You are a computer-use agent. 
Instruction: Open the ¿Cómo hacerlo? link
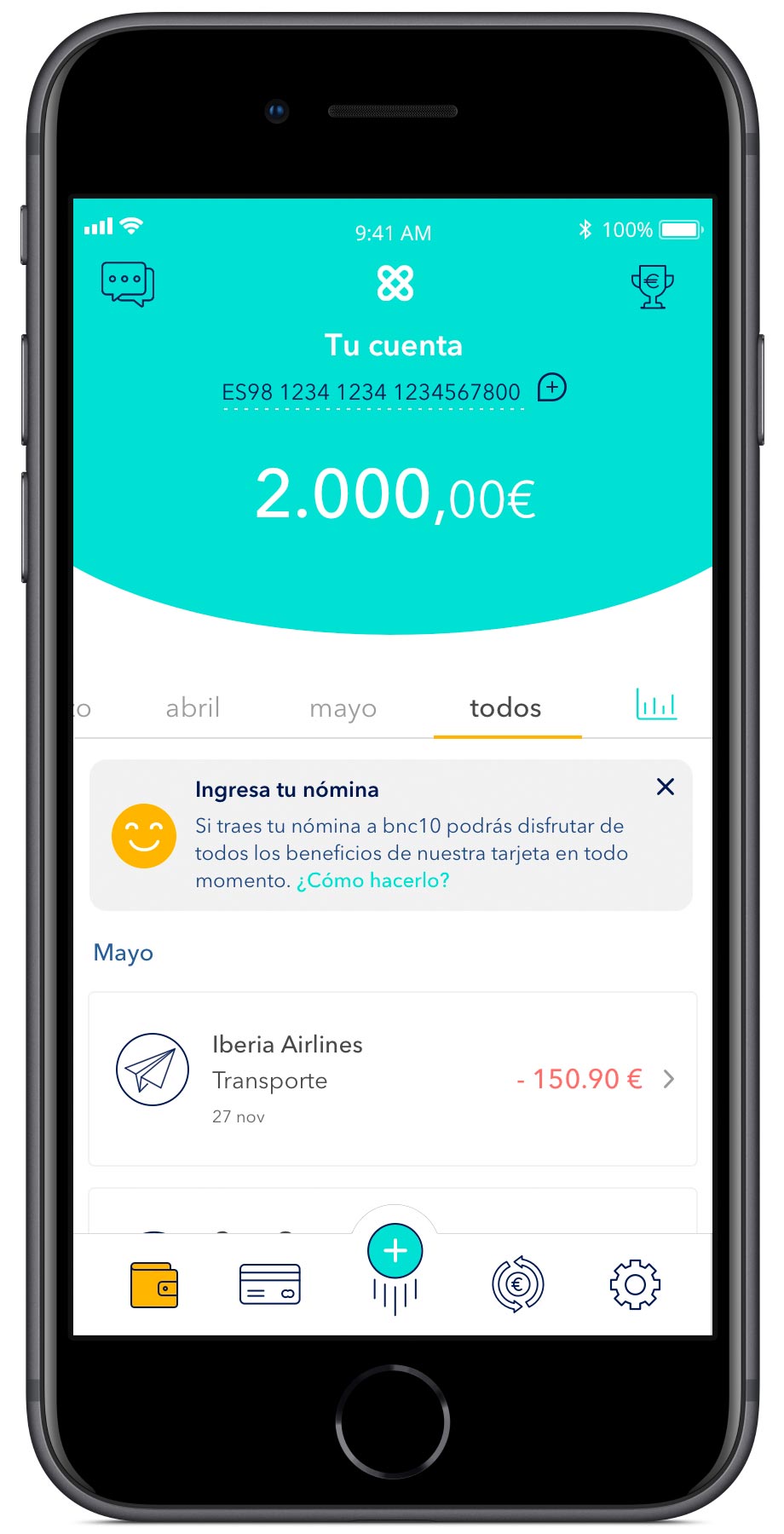click(372, 880)
